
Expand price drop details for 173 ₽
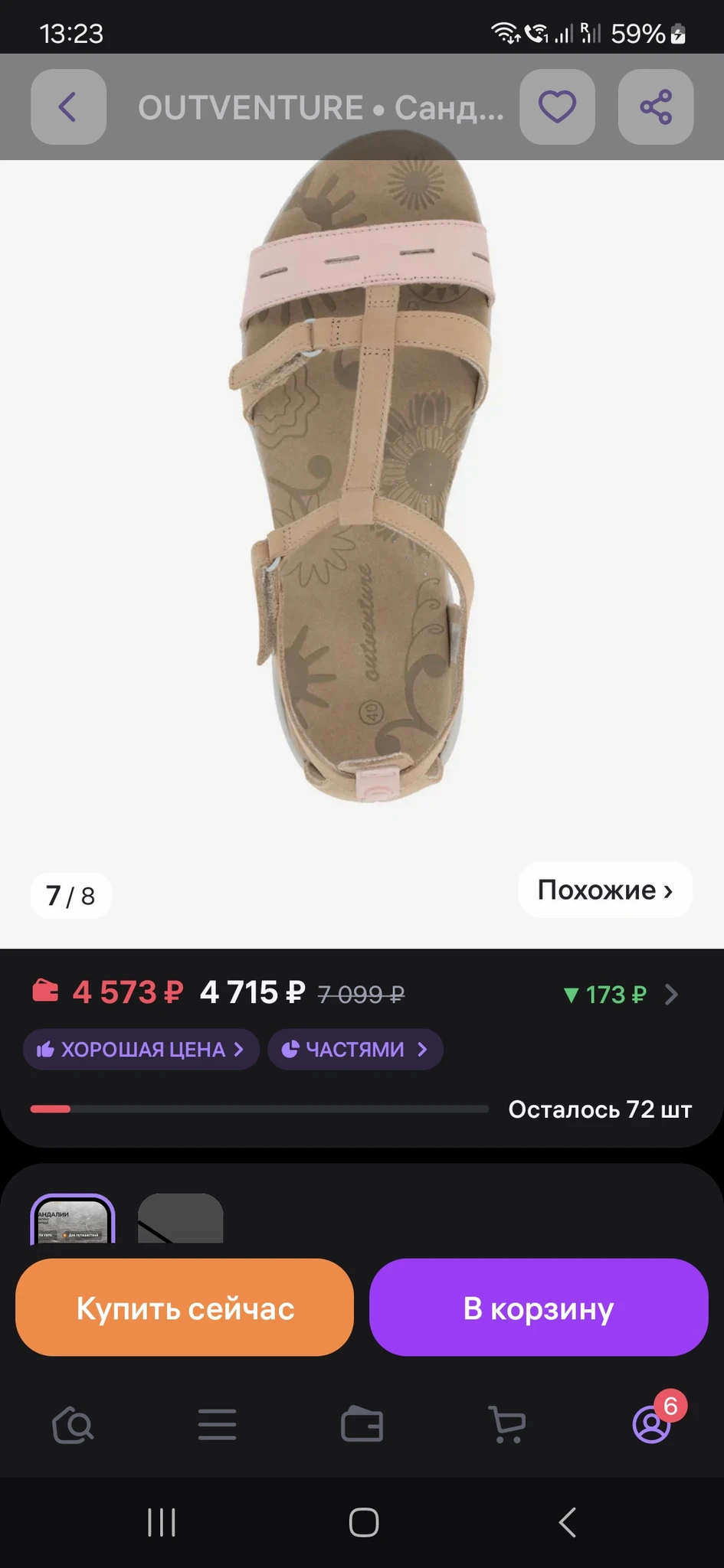(621, 995)
